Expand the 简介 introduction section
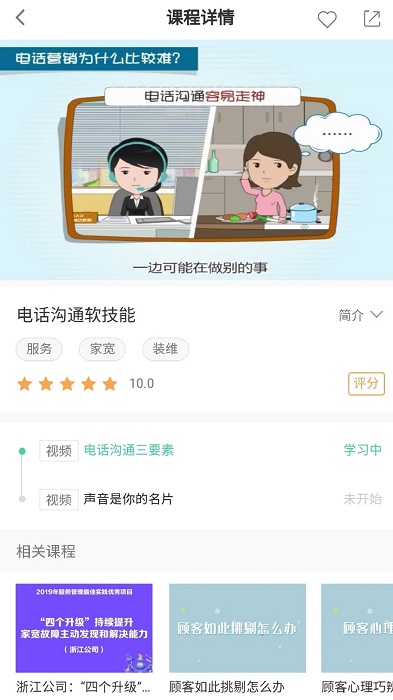This screenshot has height=700, width=393. click(x=360, y=315)
